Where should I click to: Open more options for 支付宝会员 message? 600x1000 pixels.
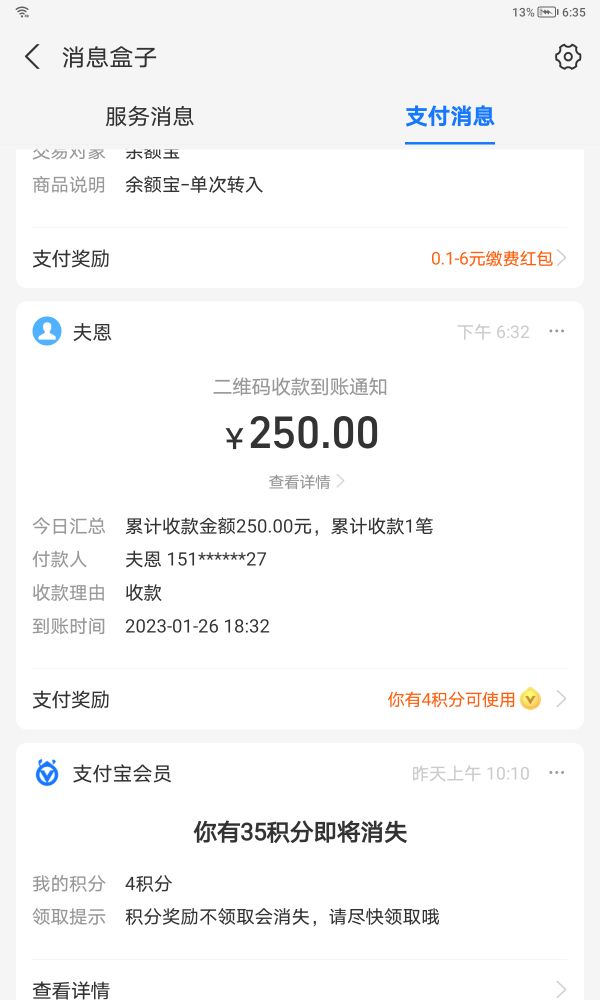(557, 774)
